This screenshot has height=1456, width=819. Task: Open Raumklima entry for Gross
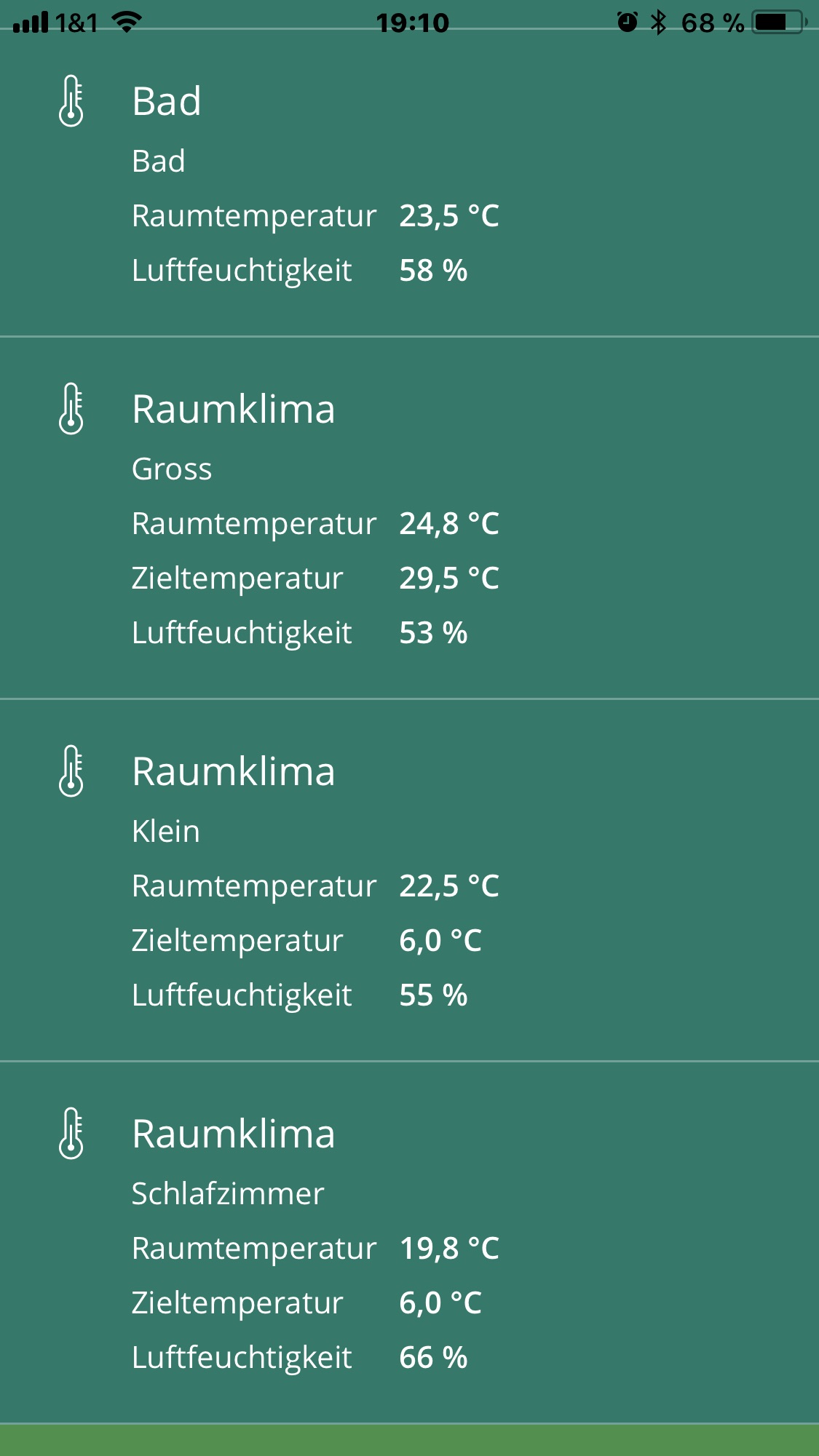(408, 518)
